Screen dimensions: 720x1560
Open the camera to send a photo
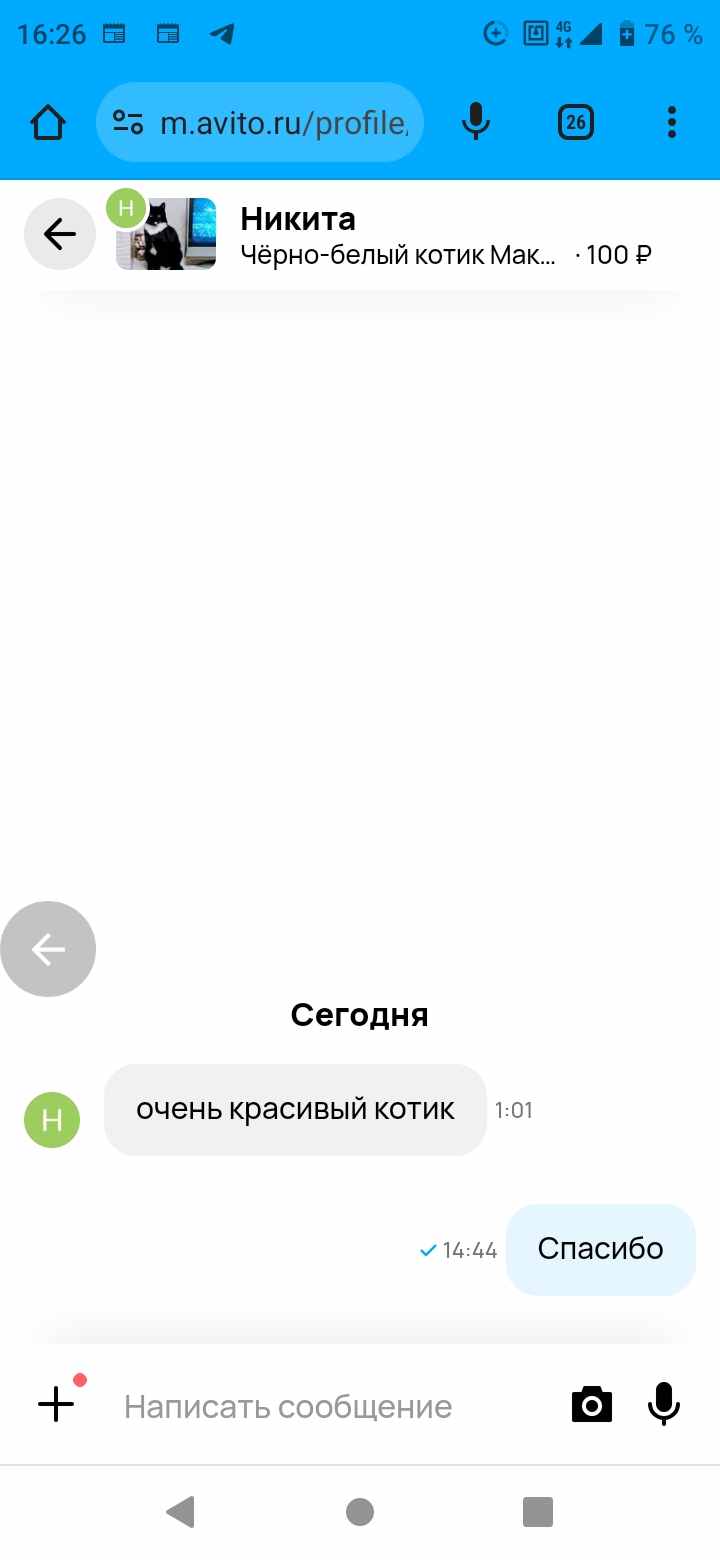[x=591, y=1405]
